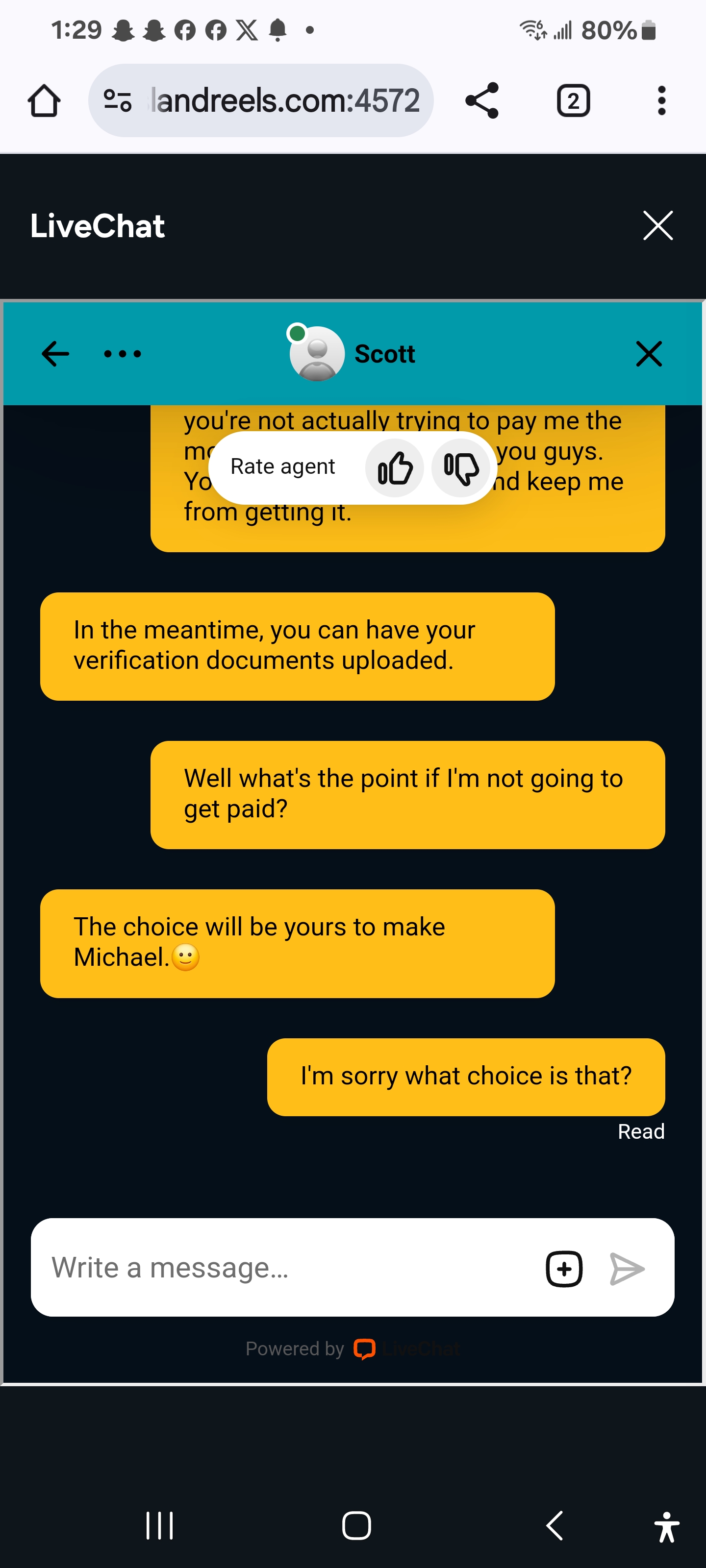Screen dimensions: 706x1568
Task: Open recent apps from navigation bar
Action: coord(160,1525)
